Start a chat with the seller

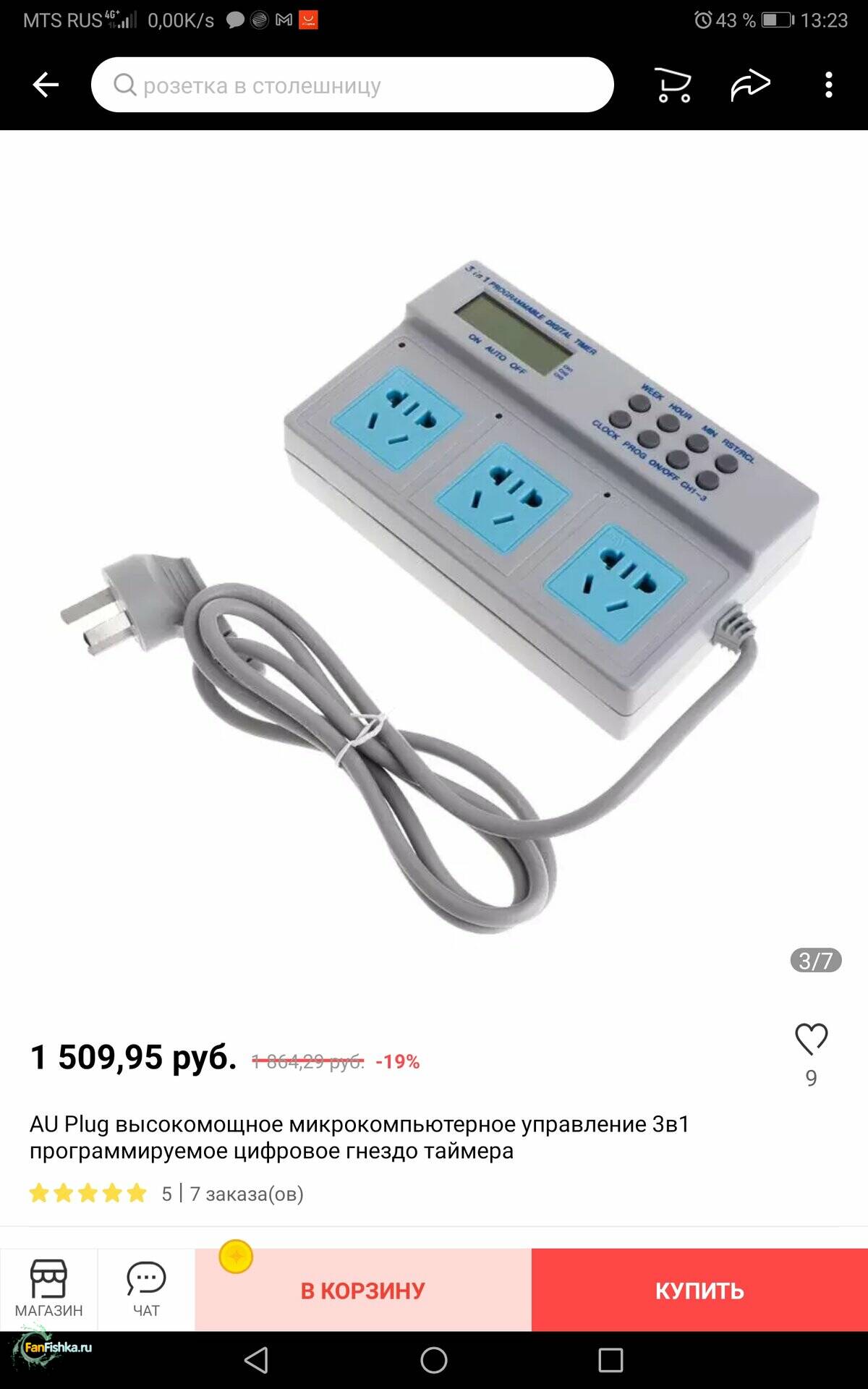tap(146, 1290)
